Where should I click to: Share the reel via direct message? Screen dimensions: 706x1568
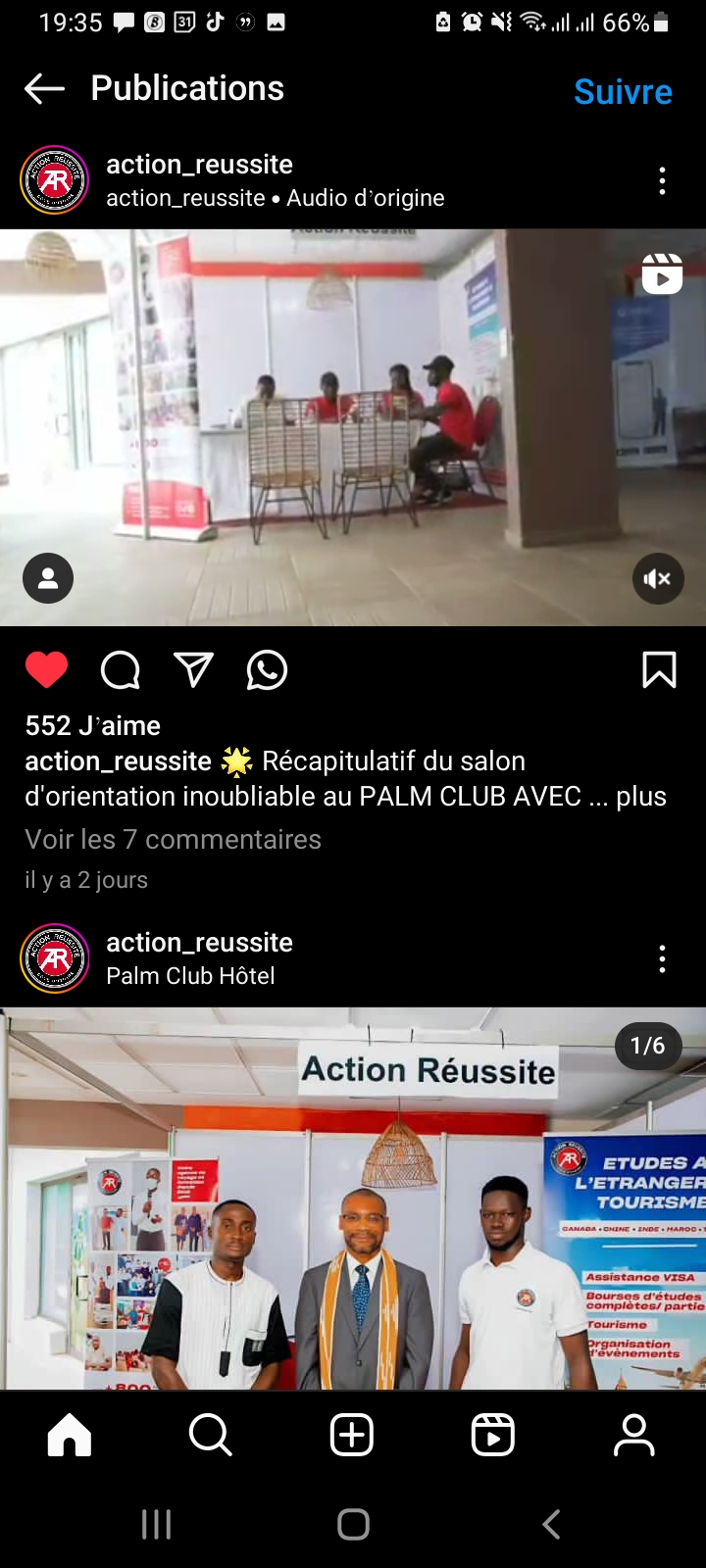tap(193, 670)
